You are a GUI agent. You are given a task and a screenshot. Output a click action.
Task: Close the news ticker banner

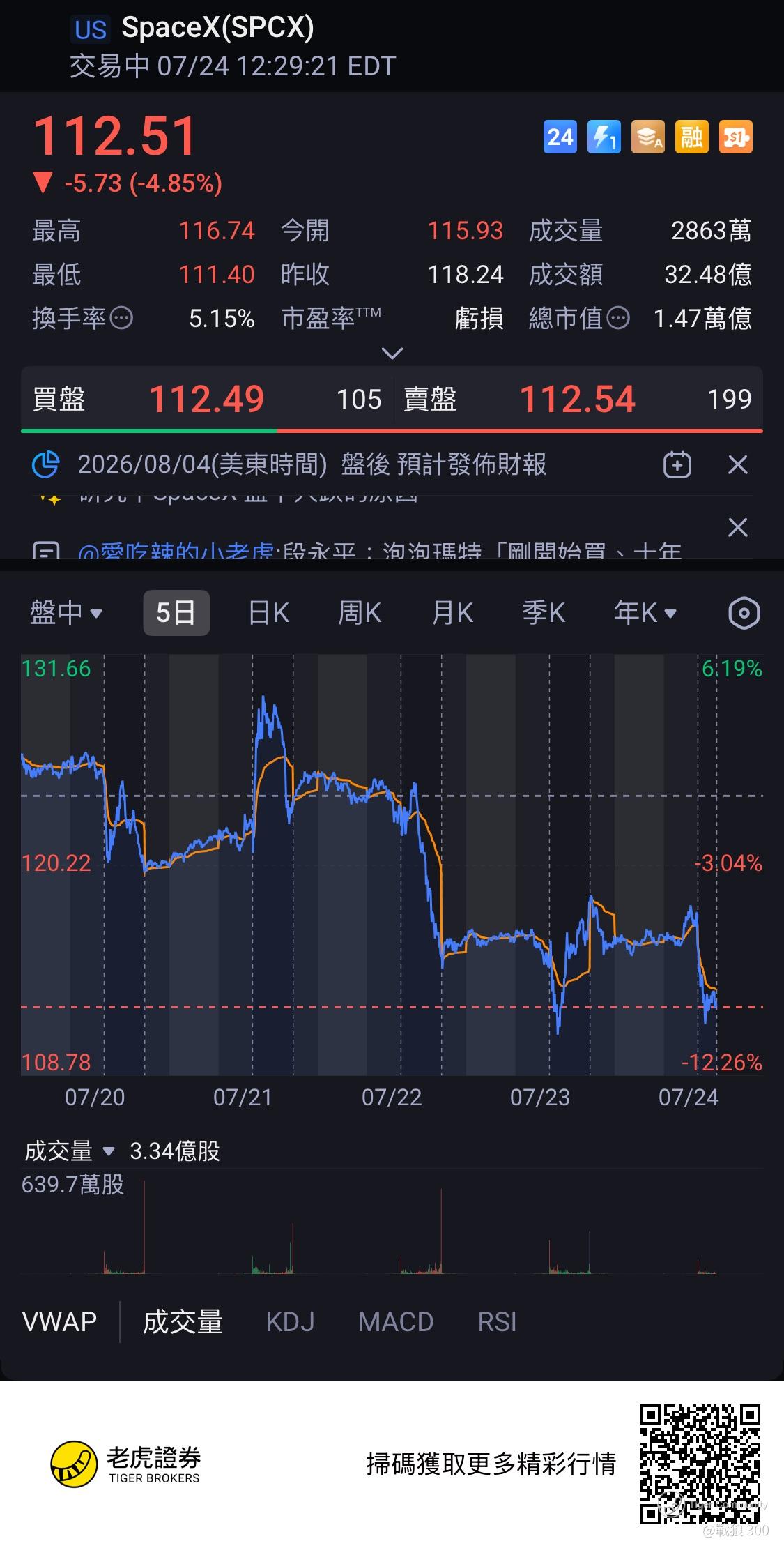click(737, 527)
